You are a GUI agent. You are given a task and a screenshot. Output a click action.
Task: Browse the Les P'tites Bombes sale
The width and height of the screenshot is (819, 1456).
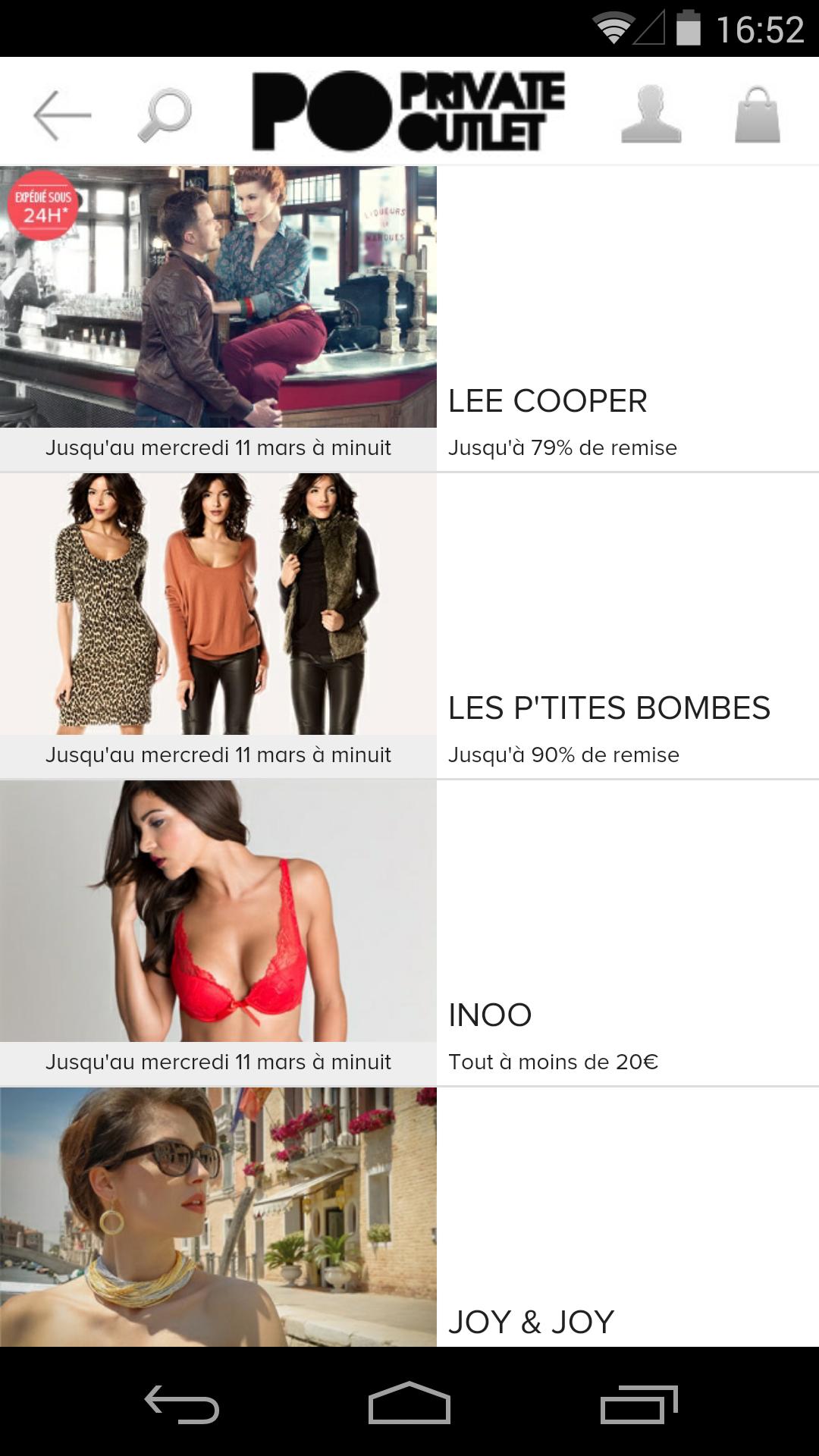point(409,626)
